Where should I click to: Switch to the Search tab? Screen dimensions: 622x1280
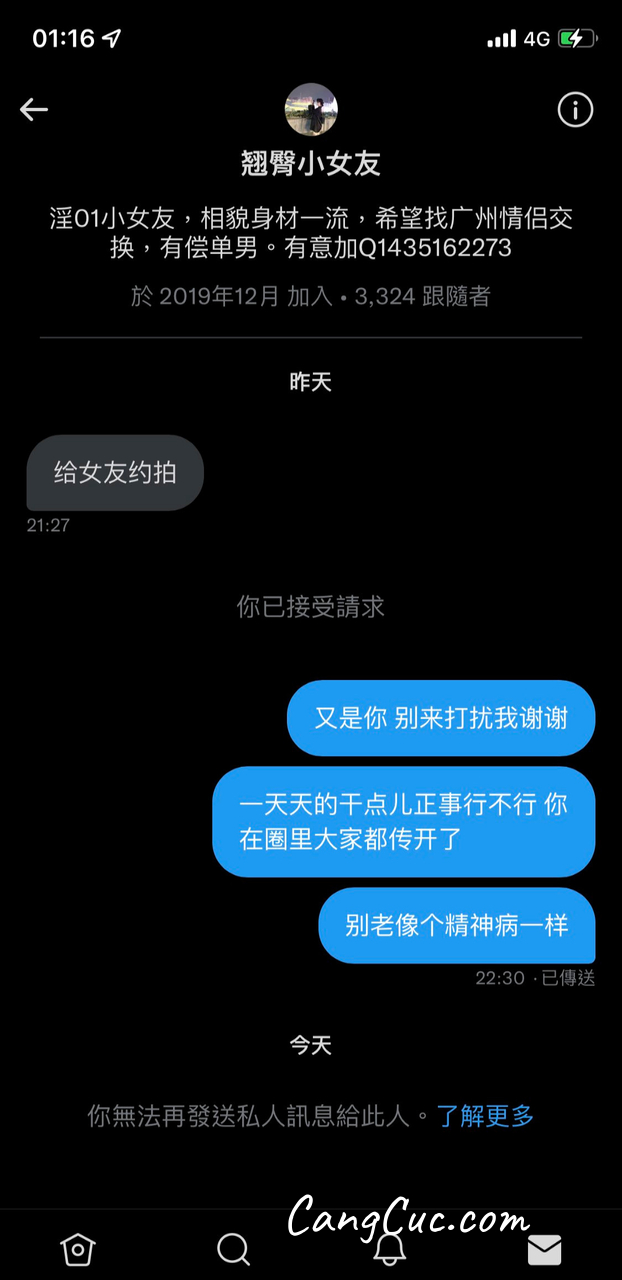coord(233,1249)
